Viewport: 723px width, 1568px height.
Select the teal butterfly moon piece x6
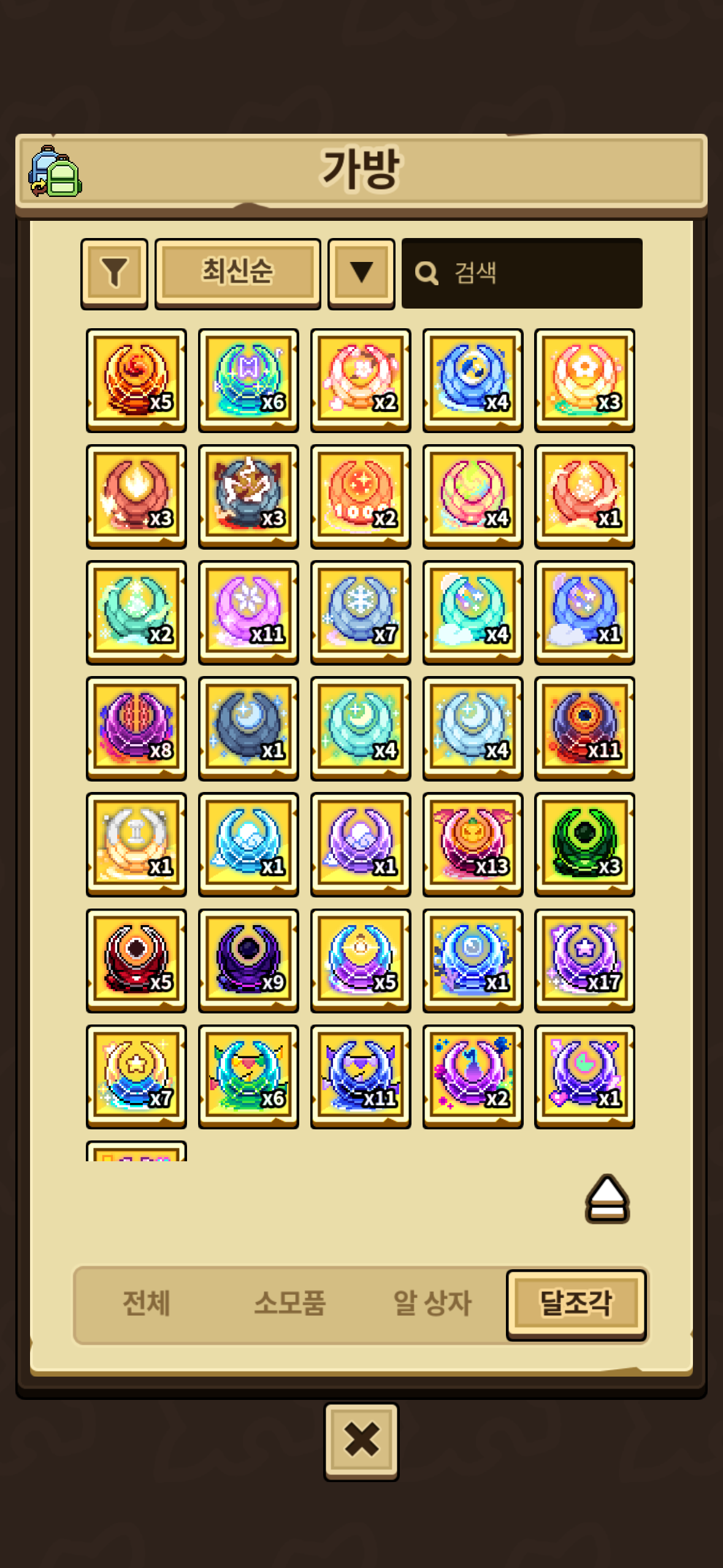248,380
